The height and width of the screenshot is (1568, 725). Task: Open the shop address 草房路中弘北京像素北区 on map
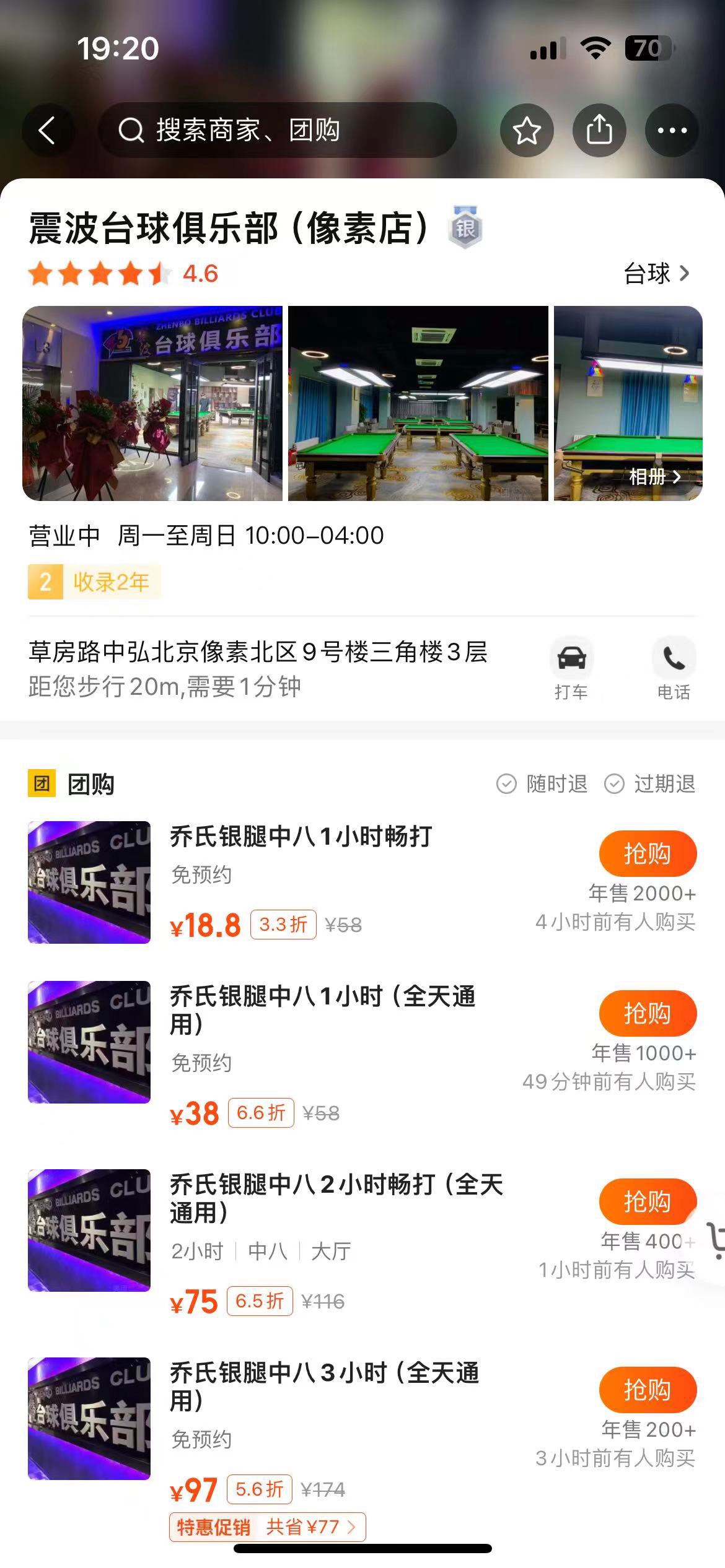pos(258,653)
